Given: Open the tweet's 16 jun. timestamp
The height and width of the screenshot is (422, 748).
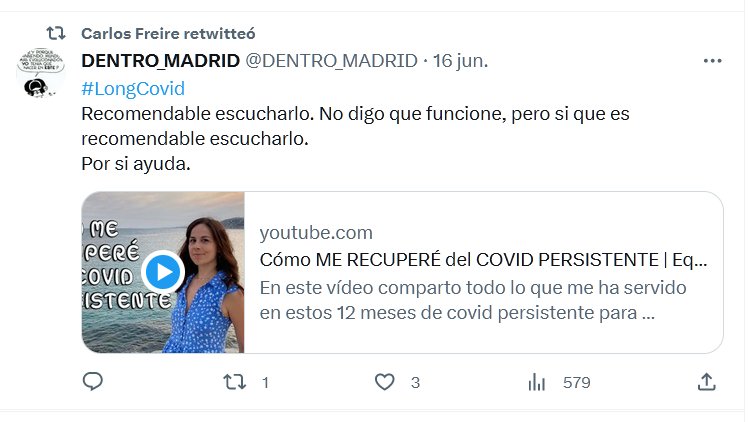Looking at the screenshot, I should [460, 60].
